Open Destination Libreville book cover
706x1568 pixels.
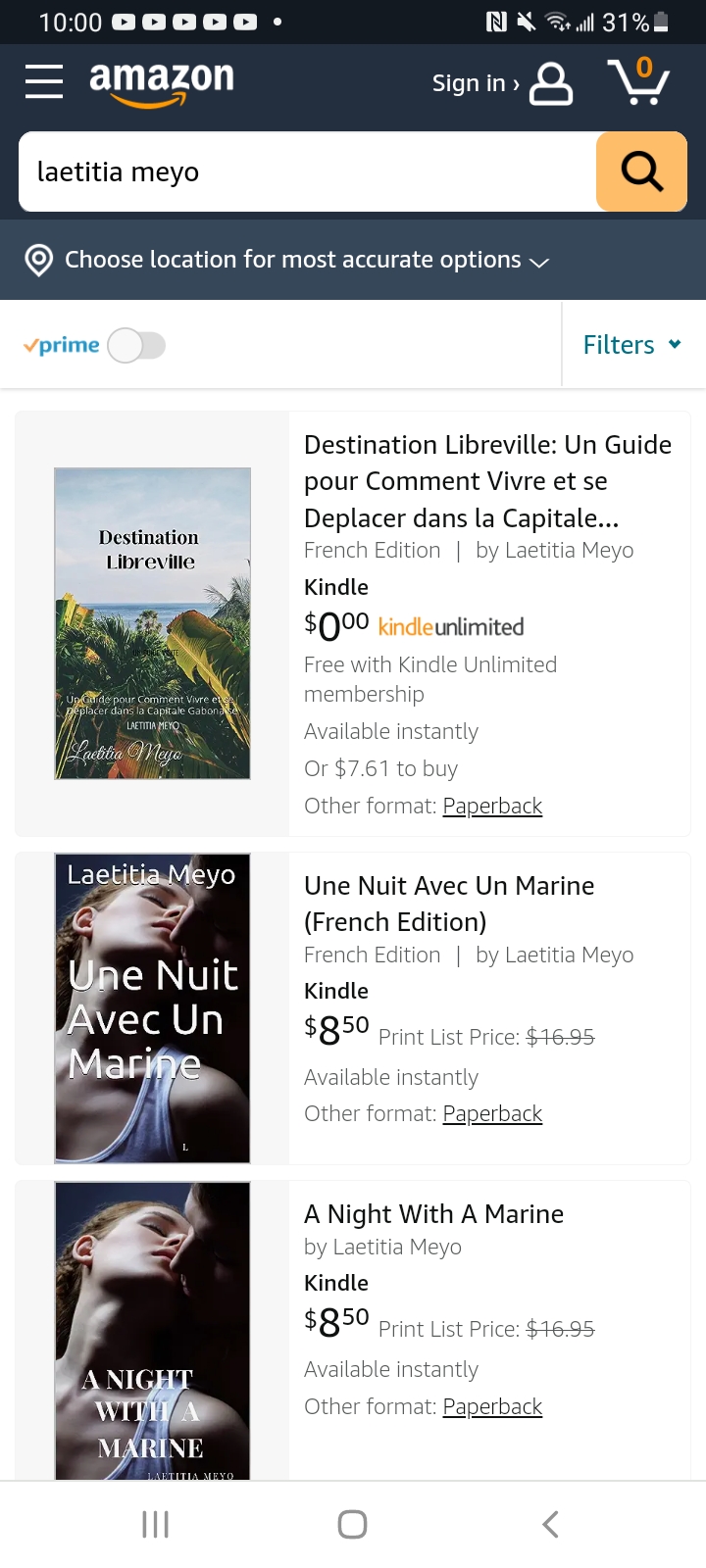click(152, 623)
